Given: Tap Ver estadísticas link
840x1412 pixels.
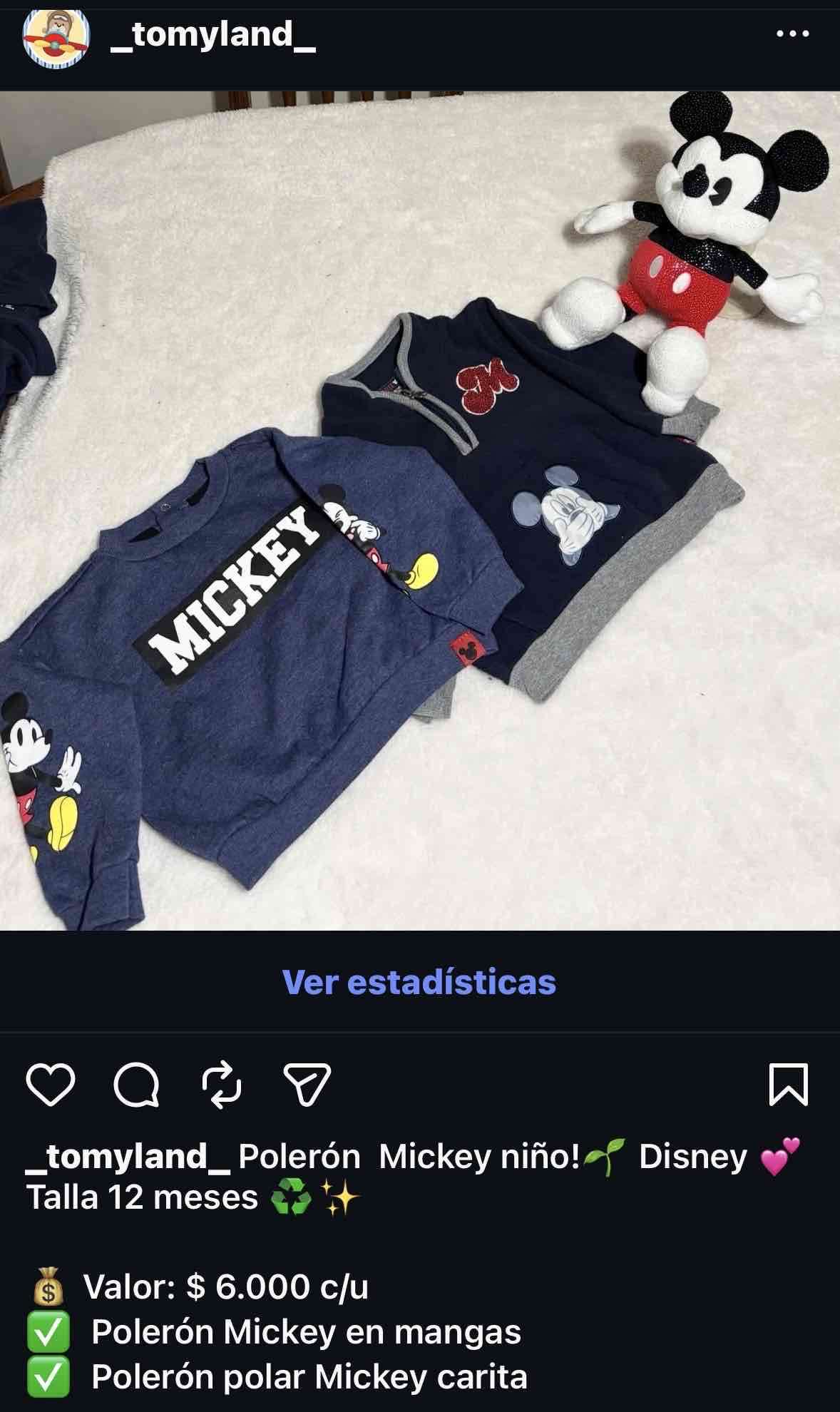Looking at the screenshot, I should tap(419, 982).
